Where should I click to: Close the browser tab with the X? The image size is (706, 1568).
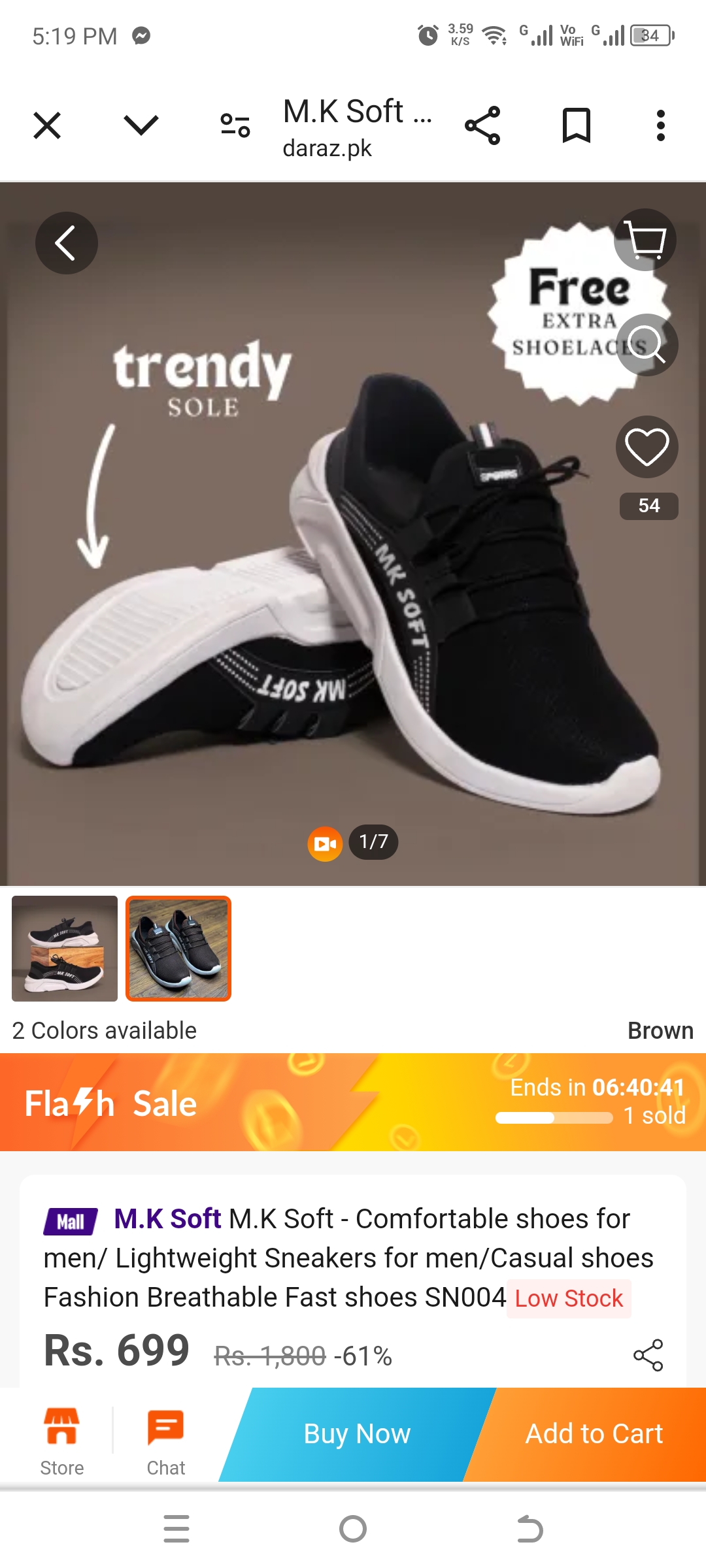click(47, 125)
